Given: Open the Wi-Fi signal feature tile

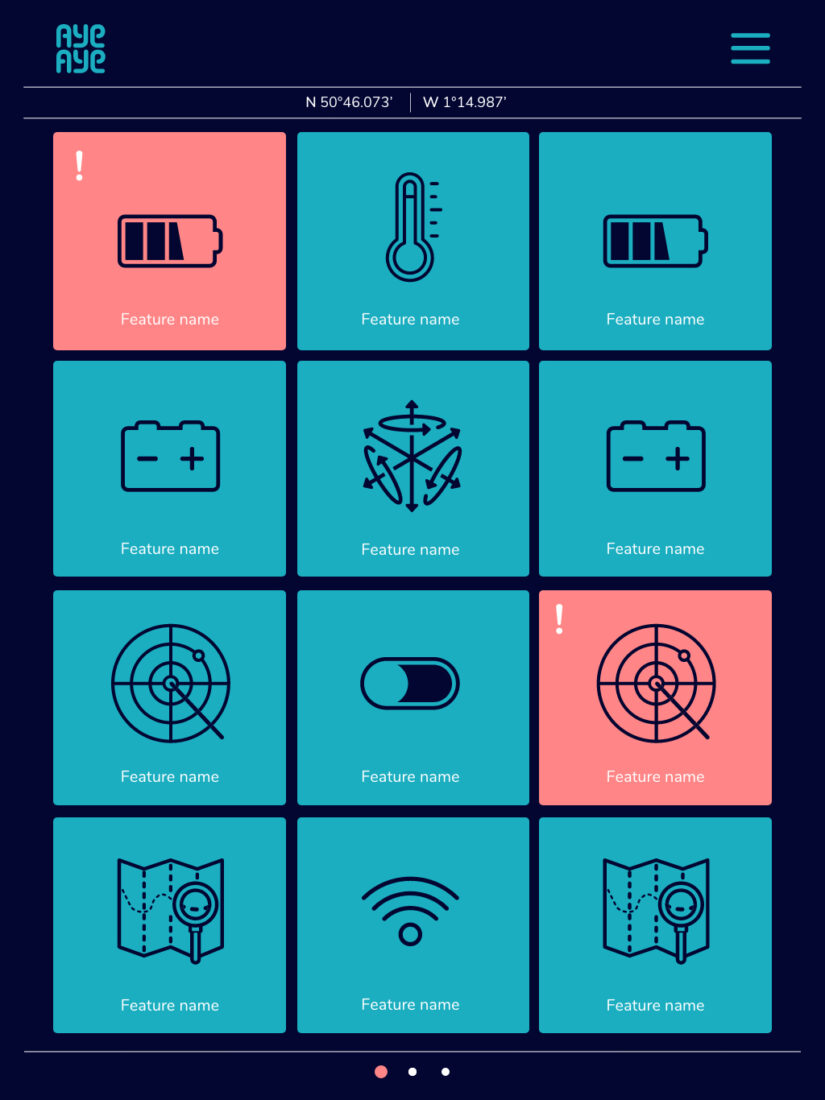Looking at the screenshot, I should click(x=412, y=925).
